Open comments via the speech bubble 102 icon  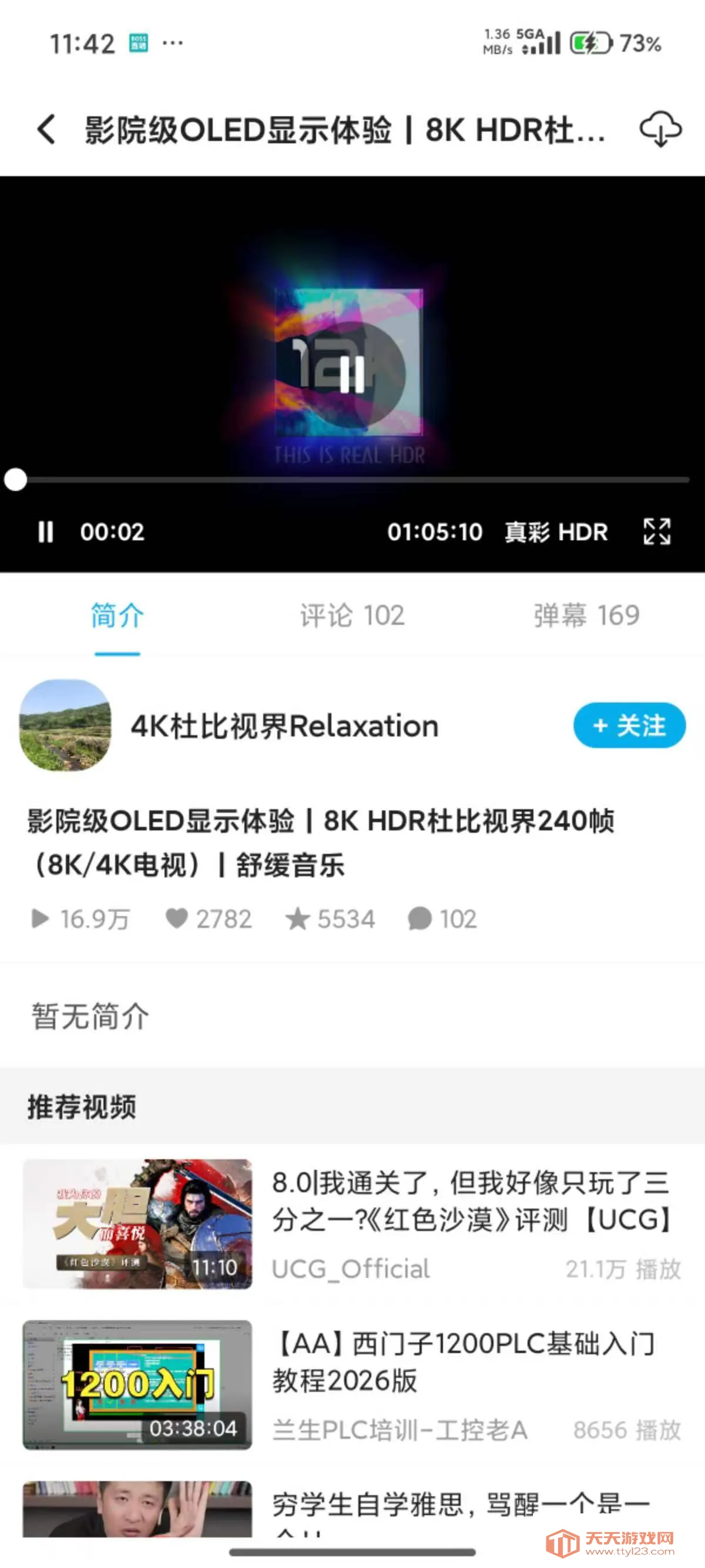point(419,919)
